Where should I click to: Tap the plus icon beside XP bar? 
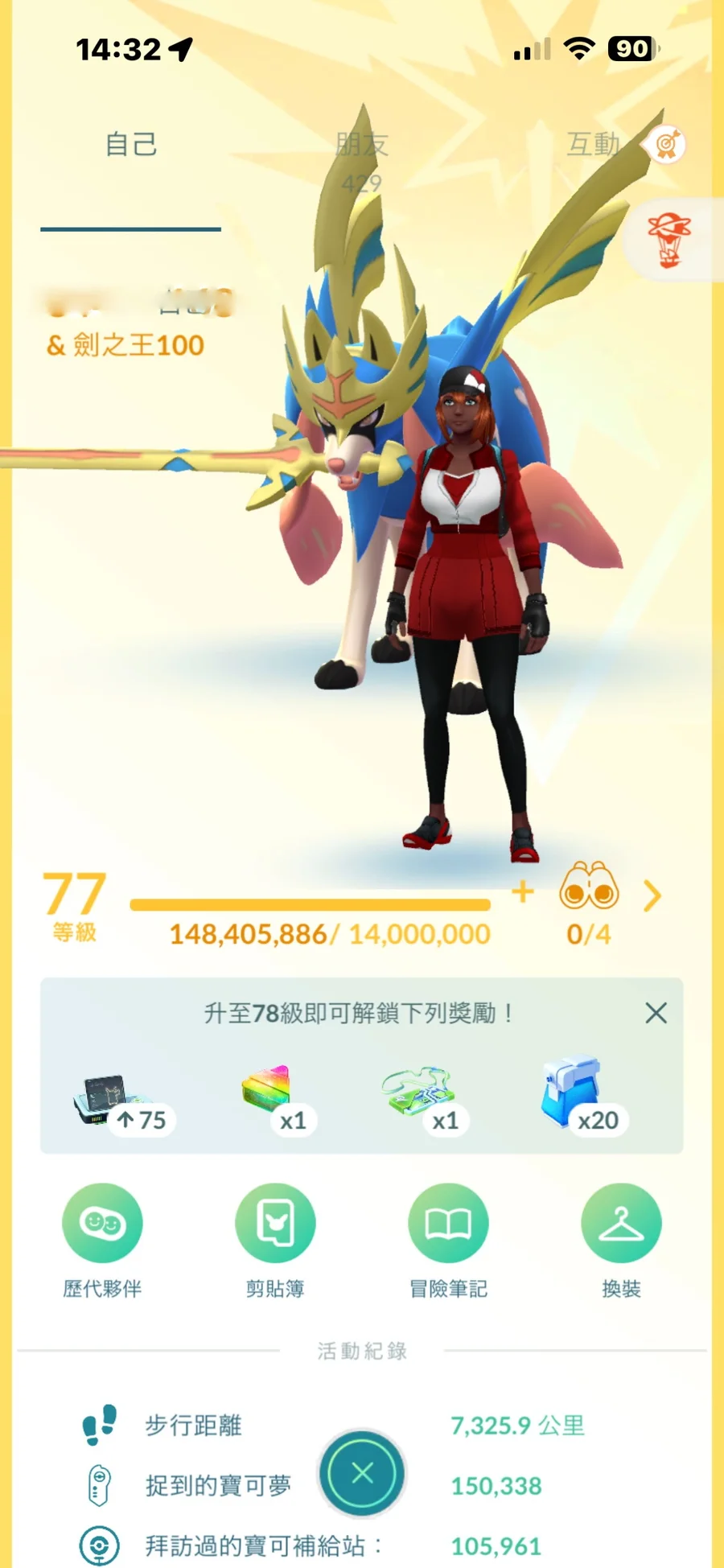(x=523, y=891)
